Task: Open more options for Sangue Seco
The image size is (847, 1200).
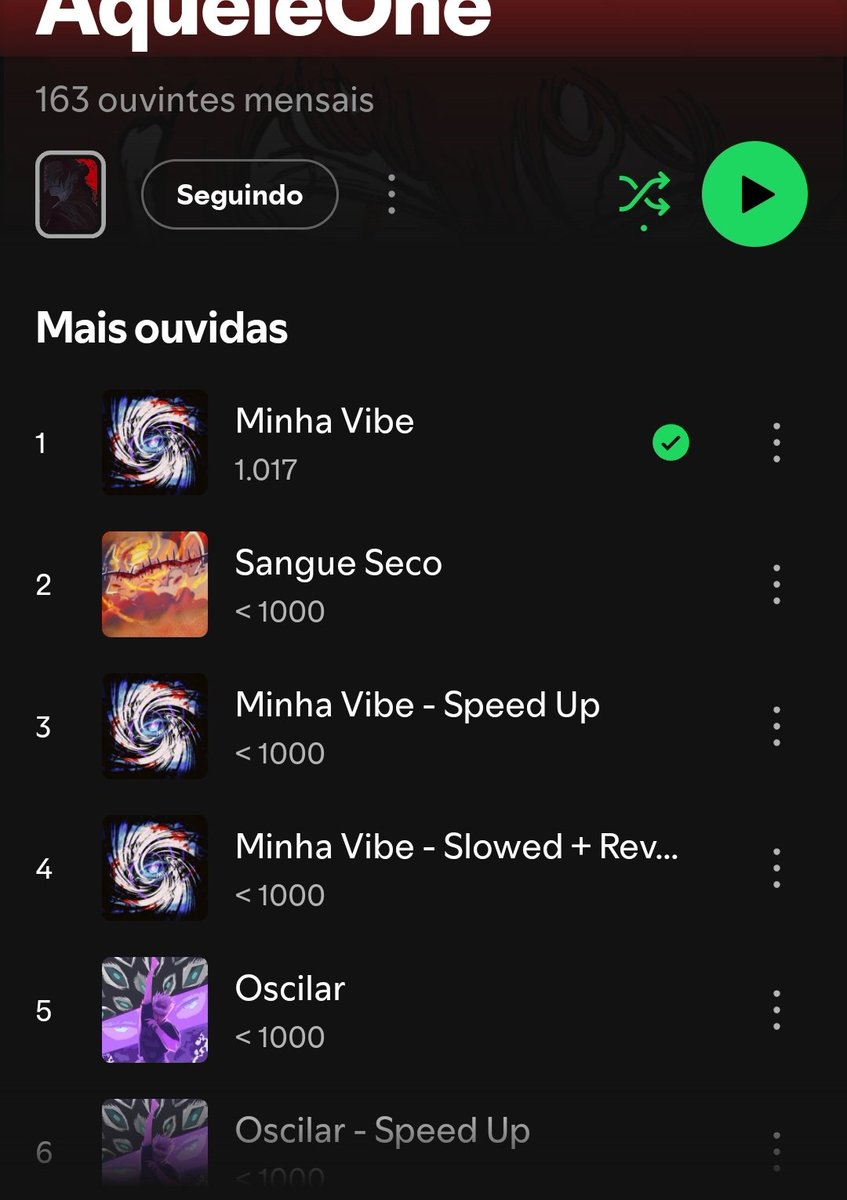Action: click(777, 584)
